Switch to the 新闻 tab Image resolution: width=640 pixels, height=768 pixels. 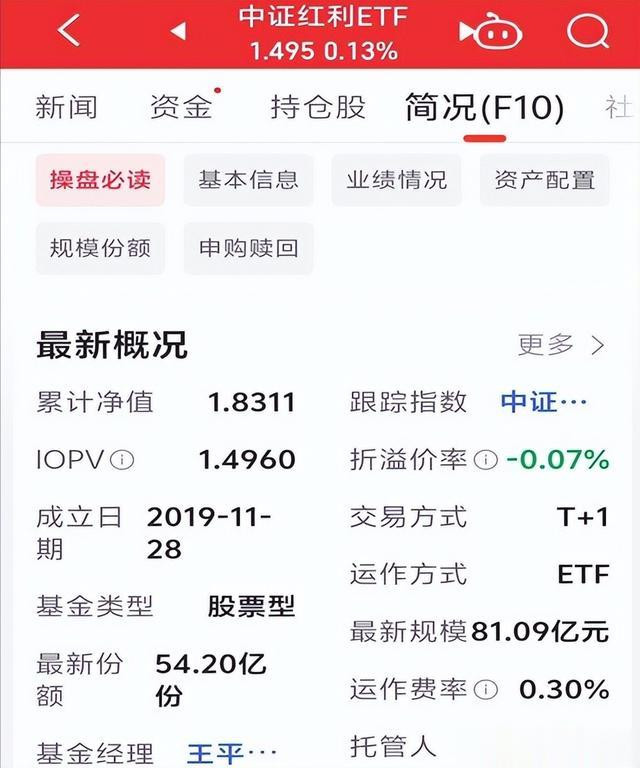(65, 107)
